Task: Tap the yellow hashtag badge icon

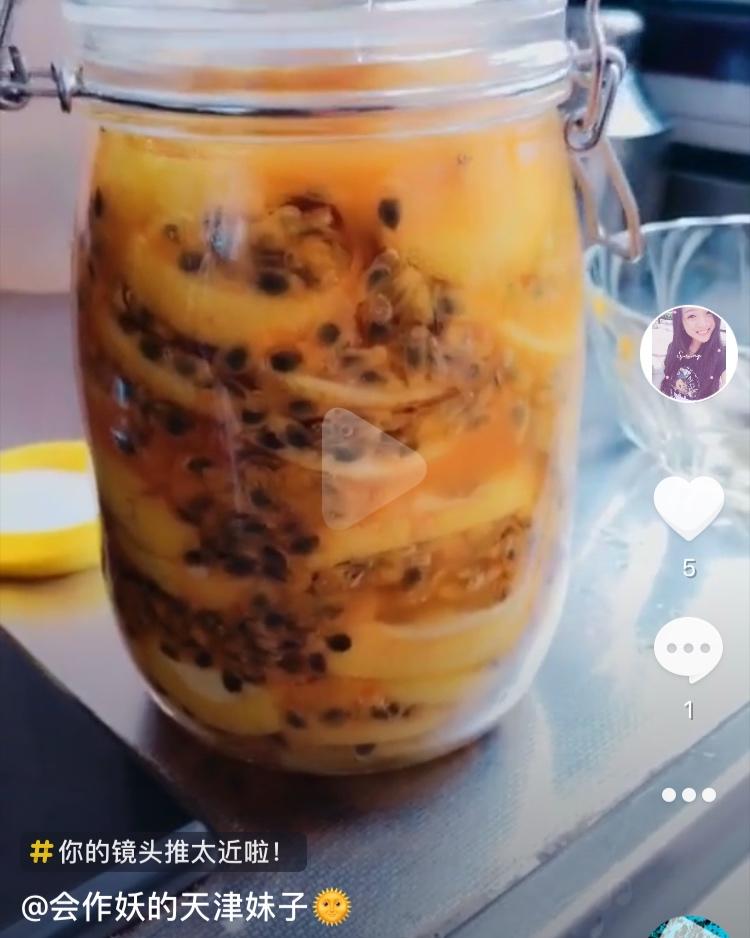Action: point(41,854)
